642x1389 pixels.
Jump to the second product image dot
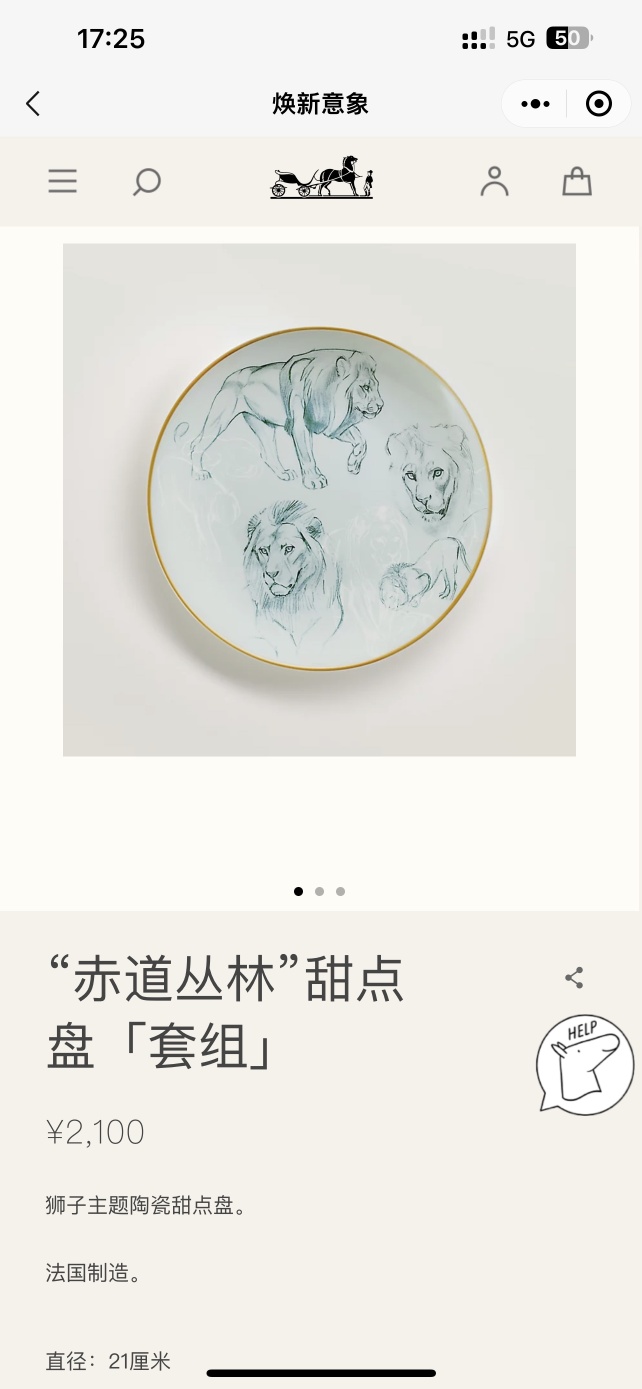click(319, 892)
